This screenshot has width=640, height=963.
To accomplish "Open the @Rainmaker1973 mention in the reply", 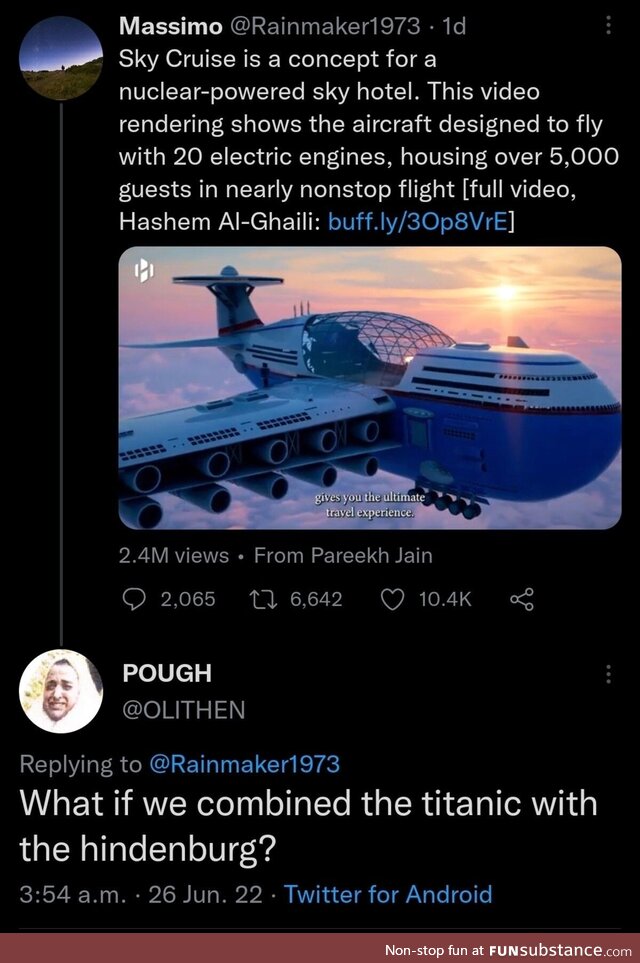I will pos(244,764).
